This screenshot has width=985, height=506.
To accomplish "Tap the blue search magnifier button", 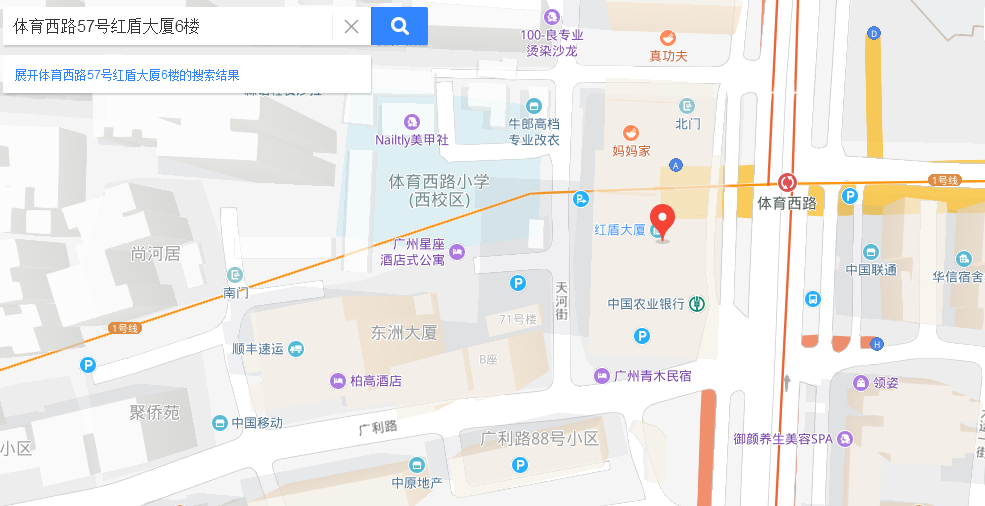I will [x=399, y=27].
